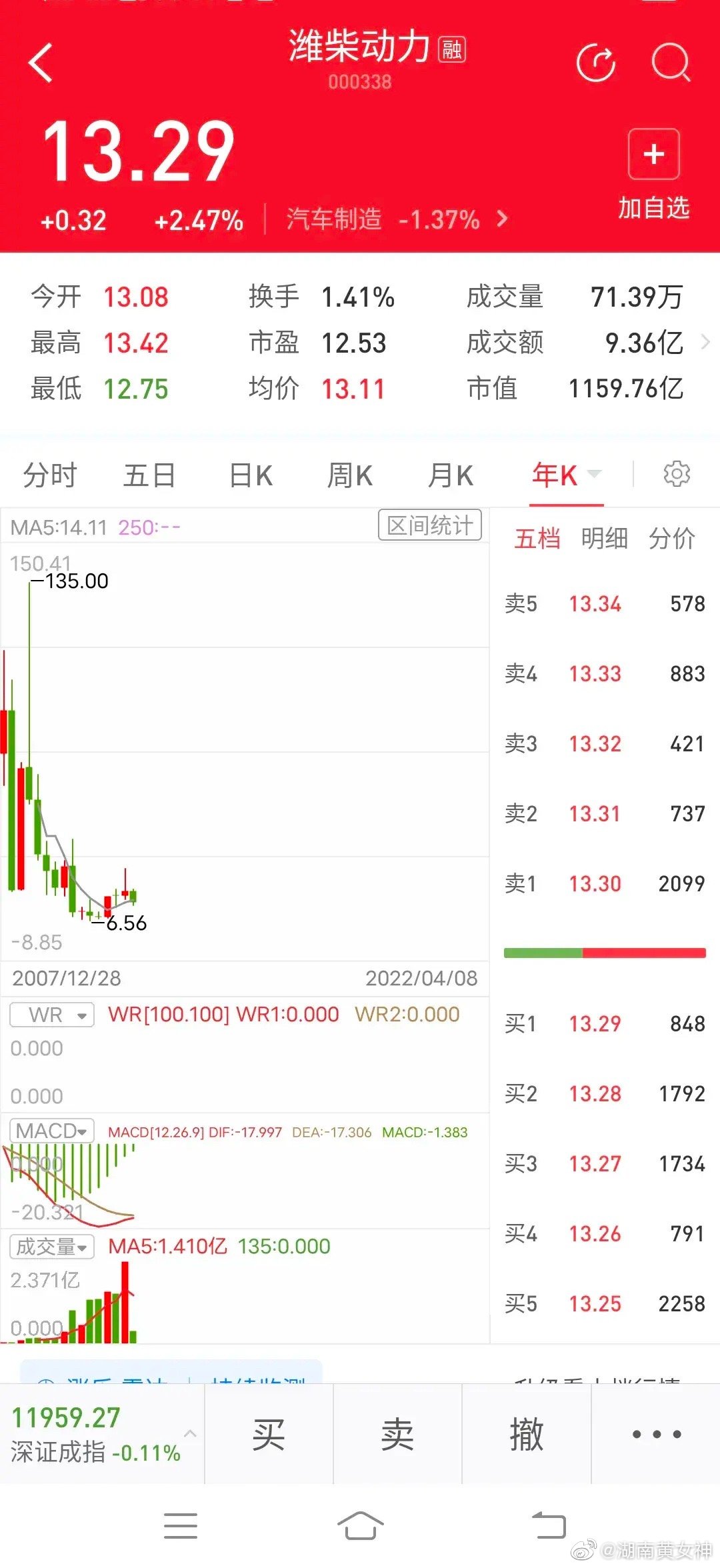Open the 汽车制造 sector link
Viewport: 720px width, 1568px height.
click(x=397, y=219)
